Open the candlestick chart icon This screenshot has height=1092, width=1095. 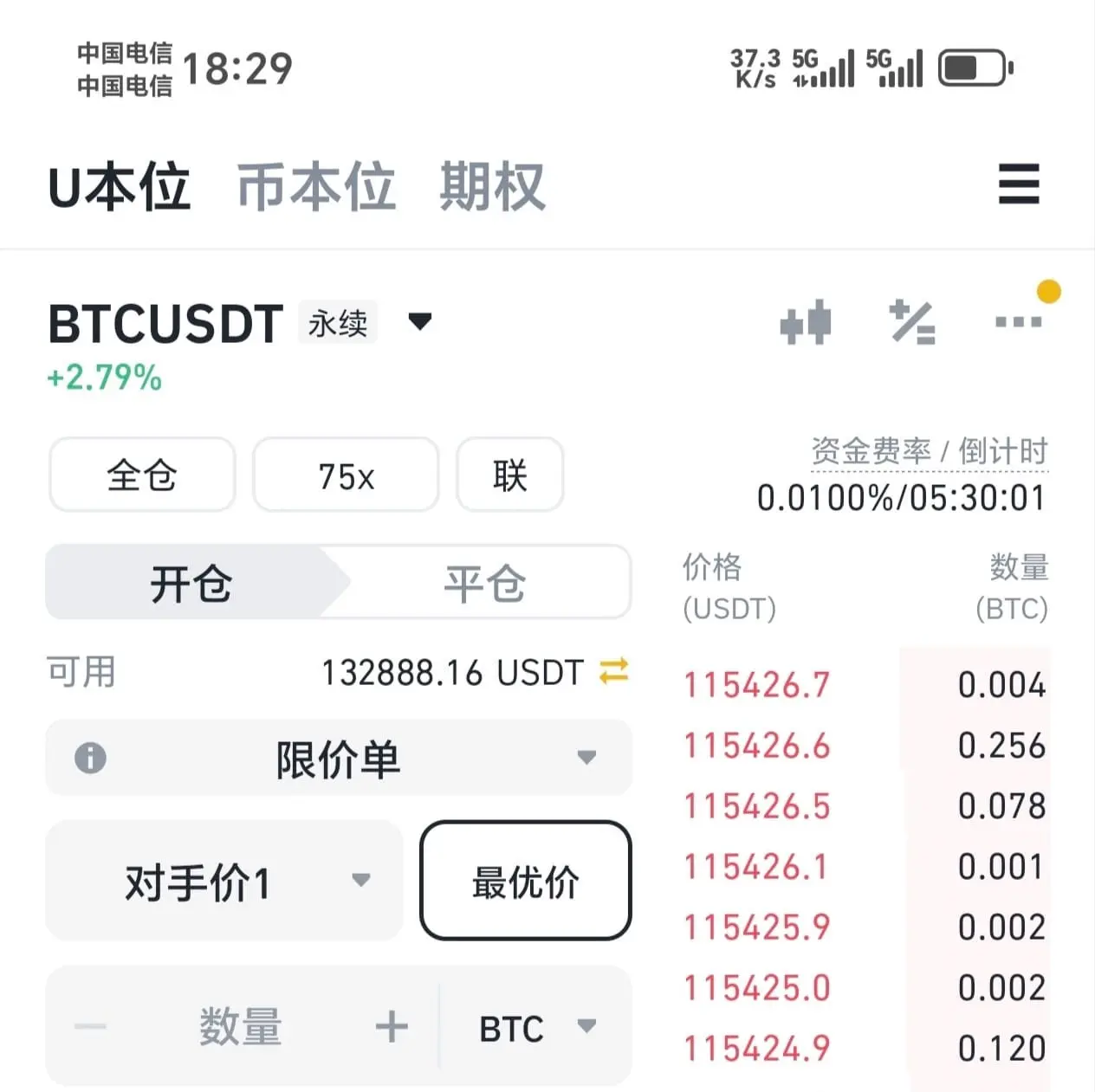(x=806, y=323)
